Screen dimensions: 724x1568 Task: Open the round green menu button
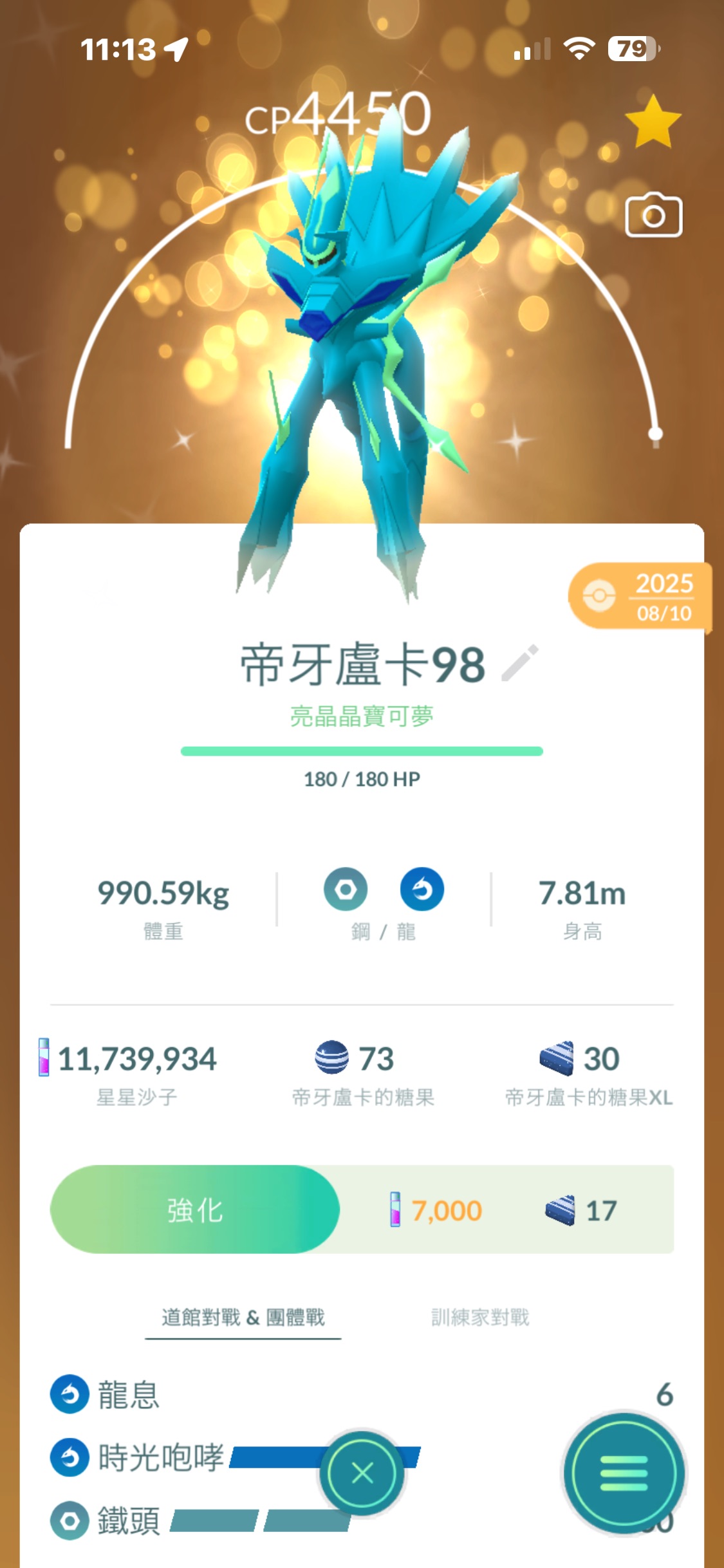point(624,1473)
